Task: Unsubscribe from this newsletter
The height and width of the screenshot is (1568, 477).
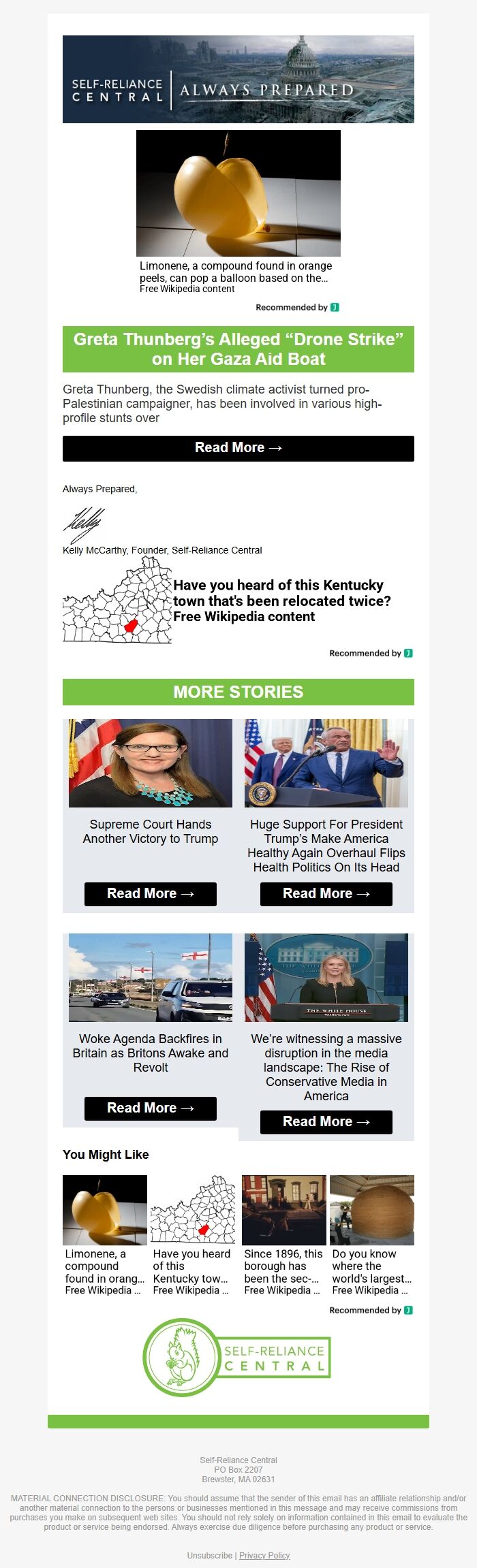Action: click(209, 1555)
